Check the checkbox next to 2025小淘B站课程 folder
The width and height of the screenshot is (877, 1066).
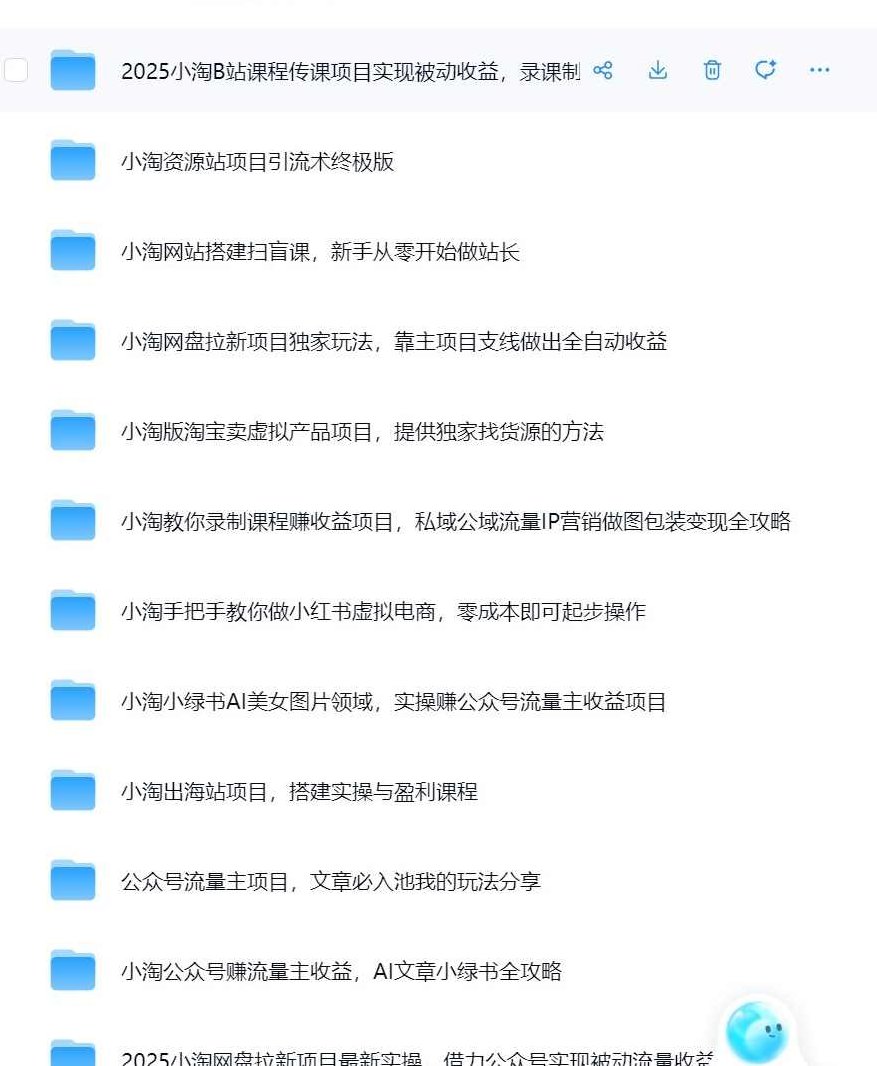(x=15, y=71)
